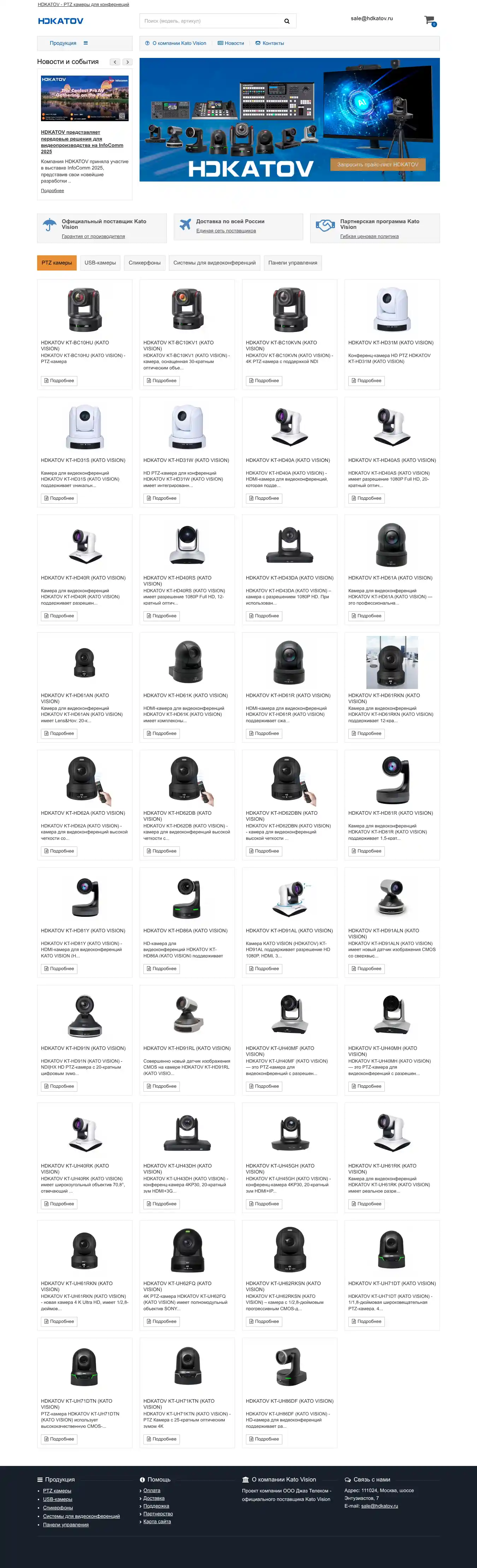Open О компании Kato Vision
Screen dimensions: 477x1568
[176, 43]
